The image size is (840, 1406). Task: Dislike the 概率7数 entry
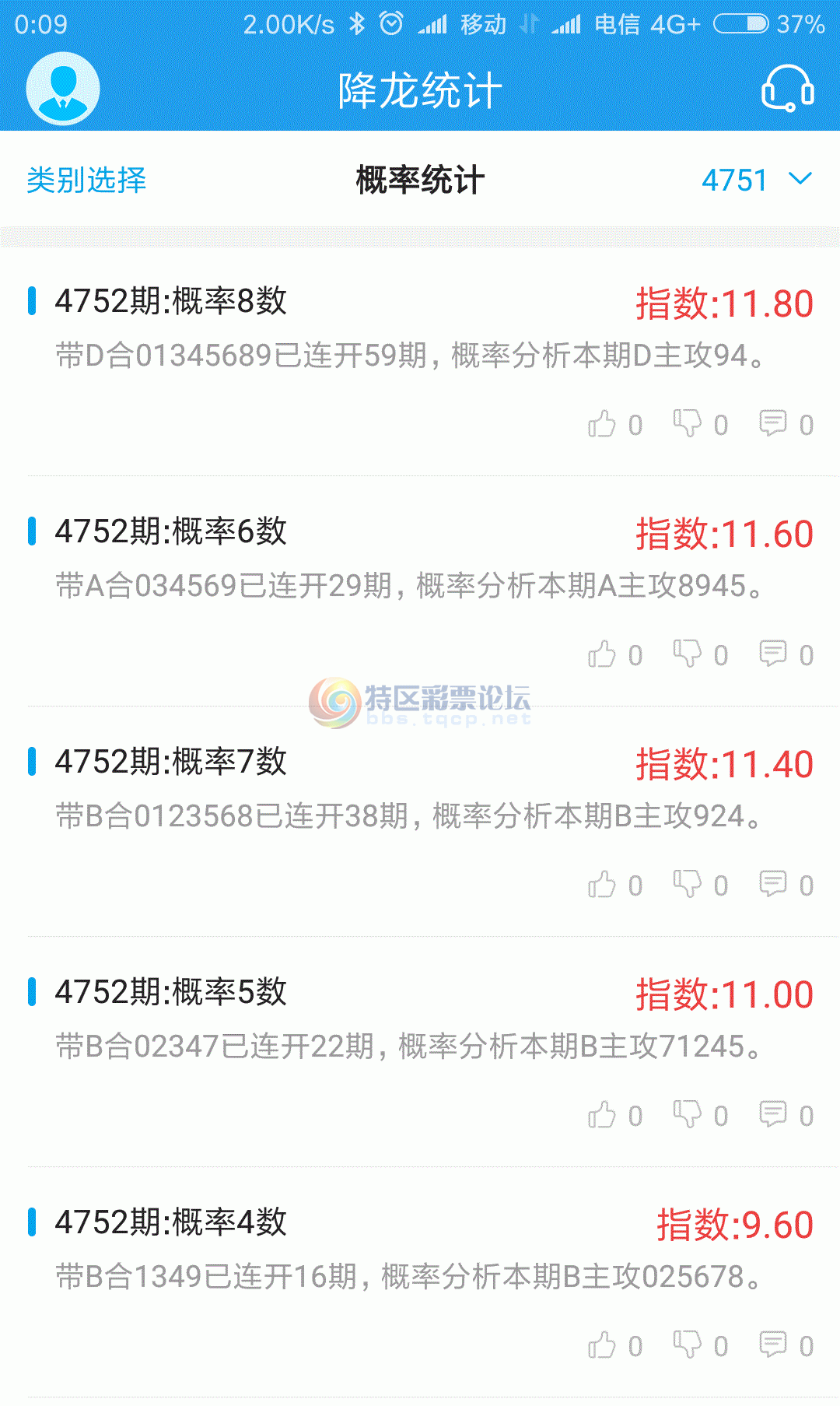click(x=688, y=885)
